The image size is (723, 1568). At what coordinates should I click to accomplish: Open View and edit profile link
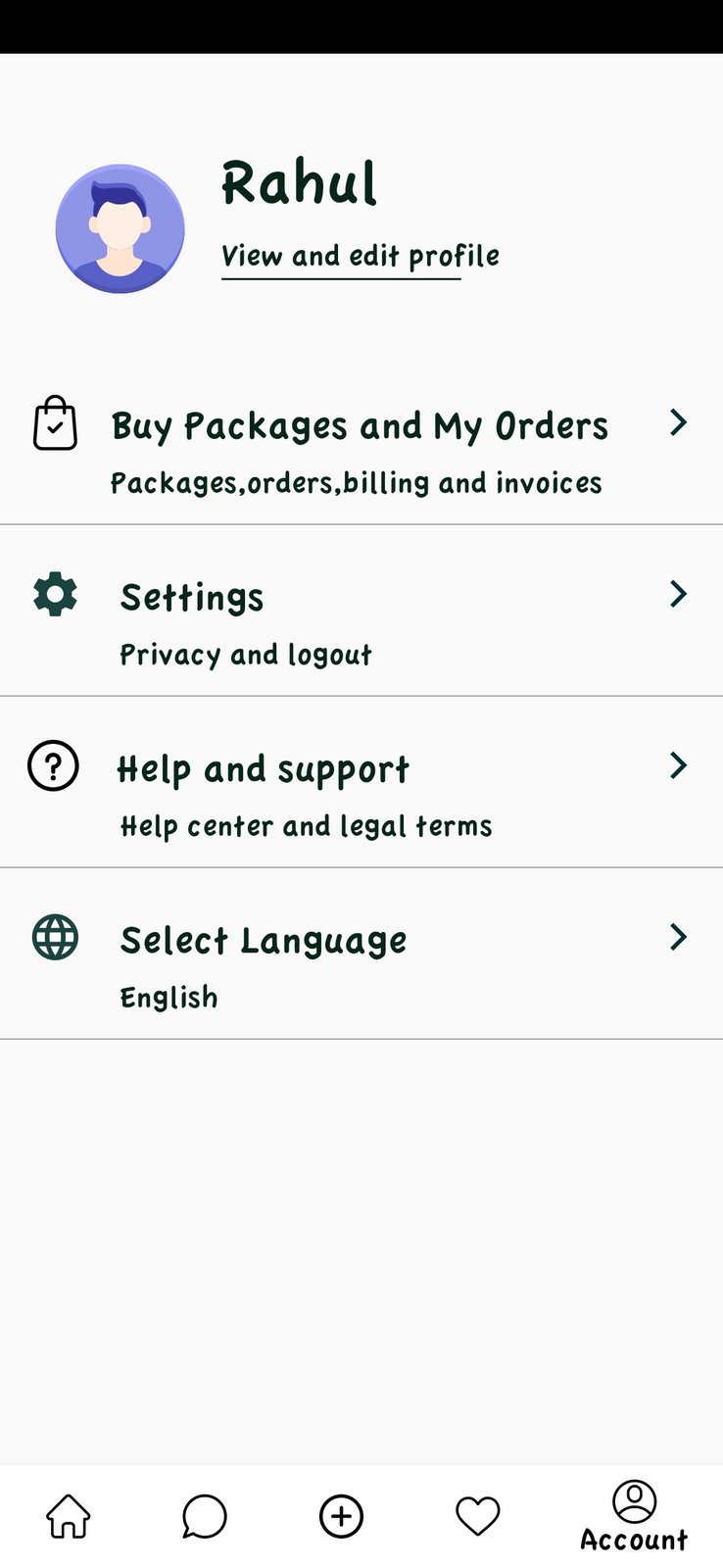360,257
